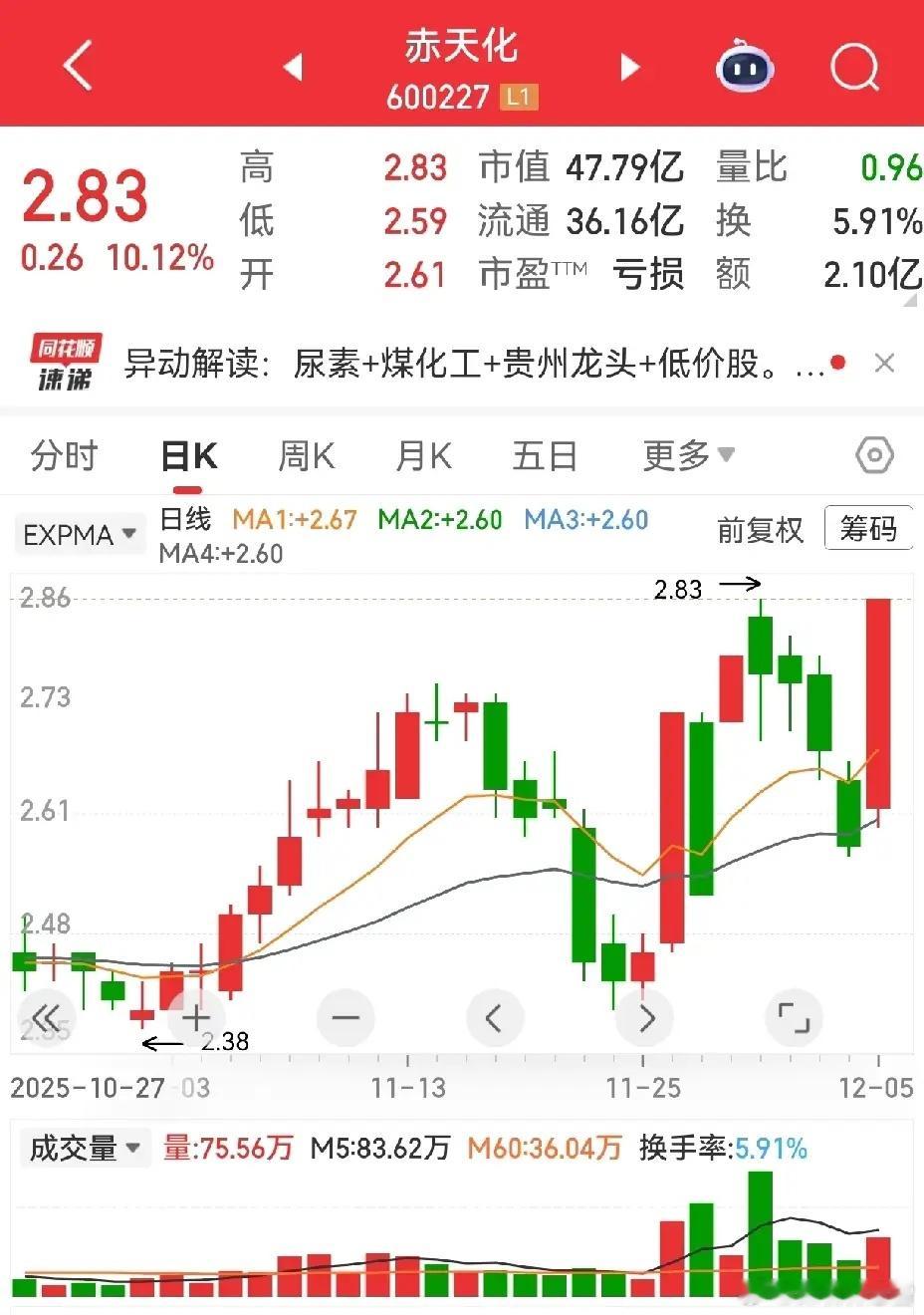The width and height of the screenshot is (924, 1315).
Task: Enable the 筹码 chip distribution overlay
Action: [x=868, y=528]
